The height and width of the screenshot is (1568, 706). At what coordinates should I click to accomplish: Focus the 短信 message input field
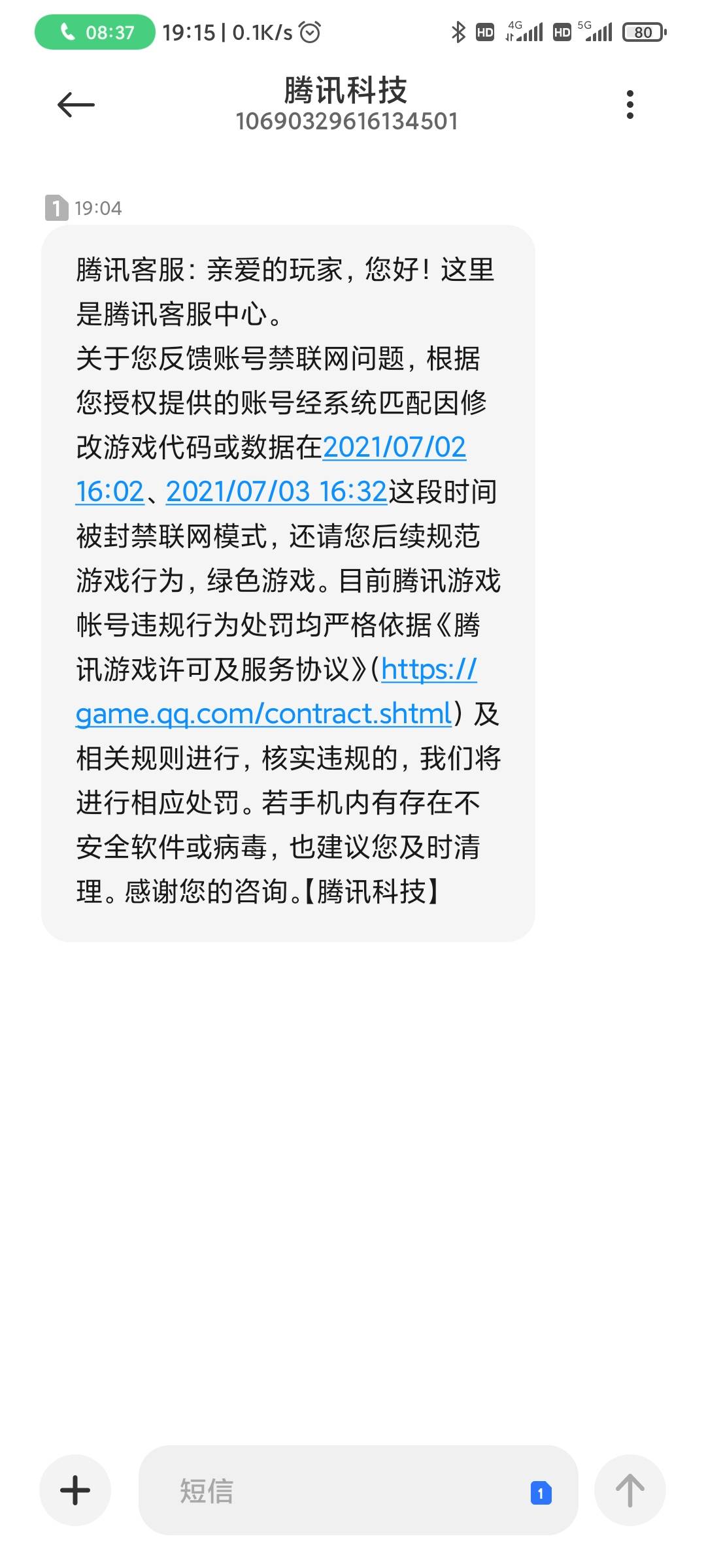point(358,1490)
